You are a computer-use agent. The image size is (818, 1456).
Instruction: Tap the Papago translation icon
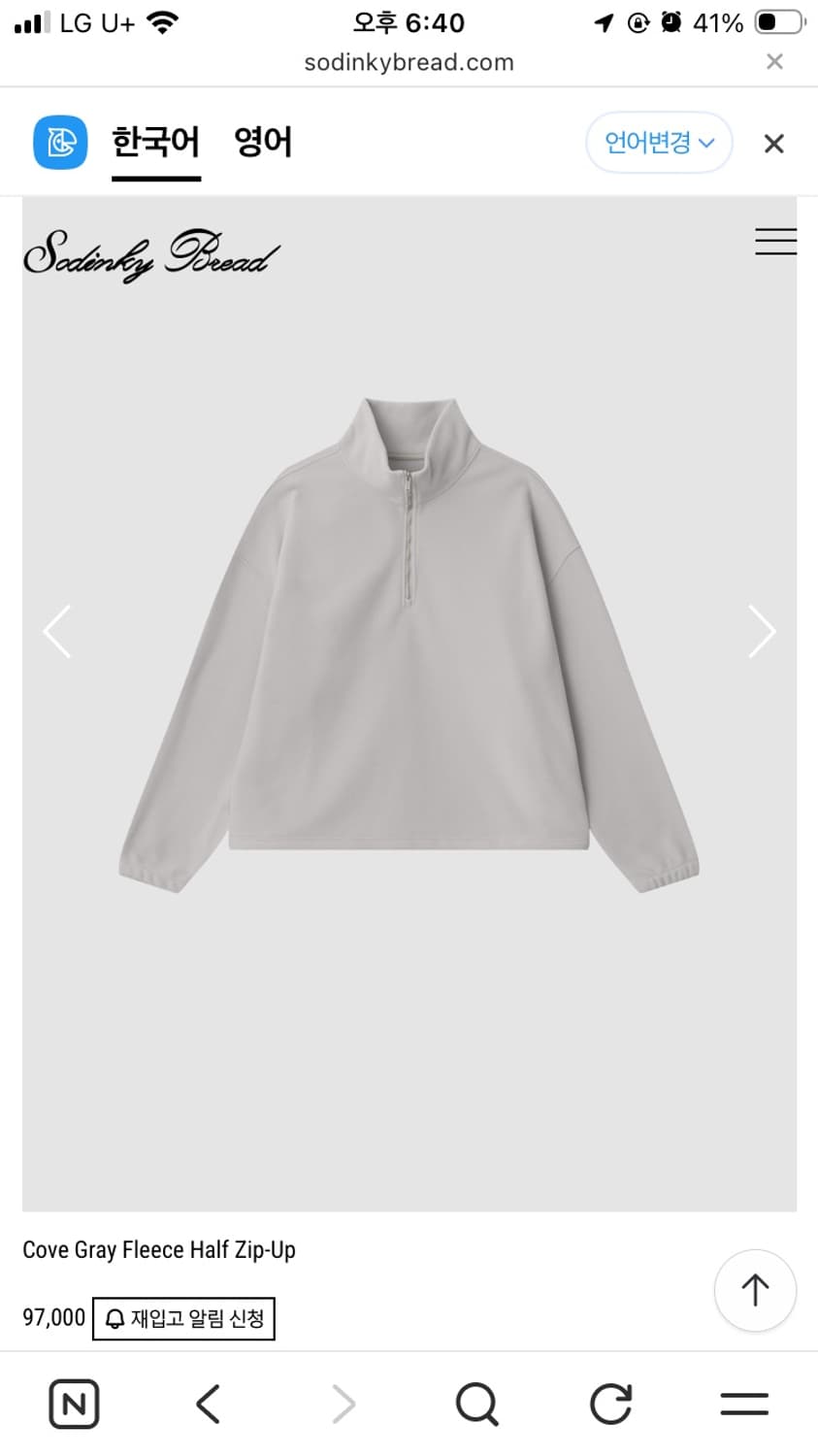pyautogui.click(x=60, y=143)
